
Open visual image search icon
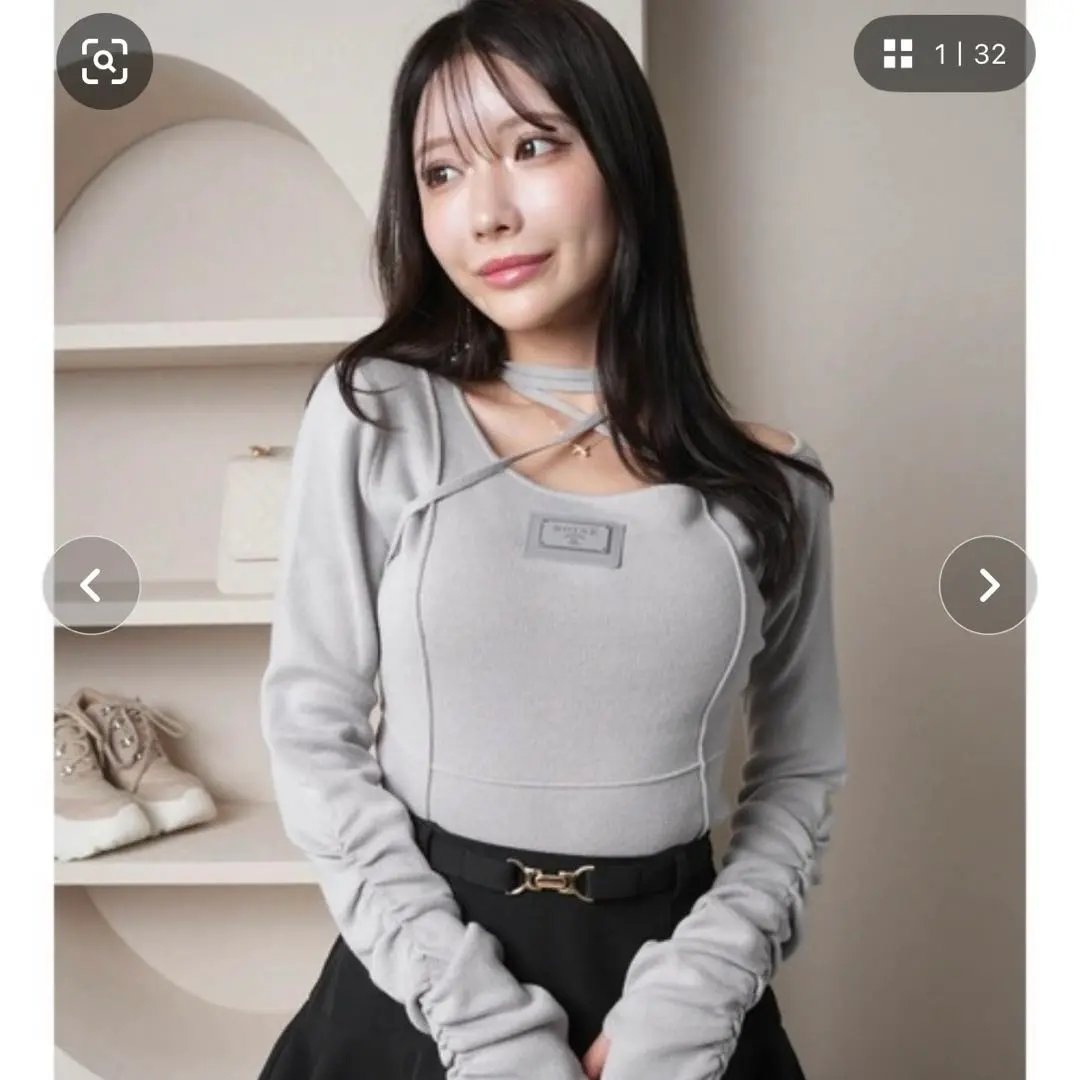tap(104, 61)
